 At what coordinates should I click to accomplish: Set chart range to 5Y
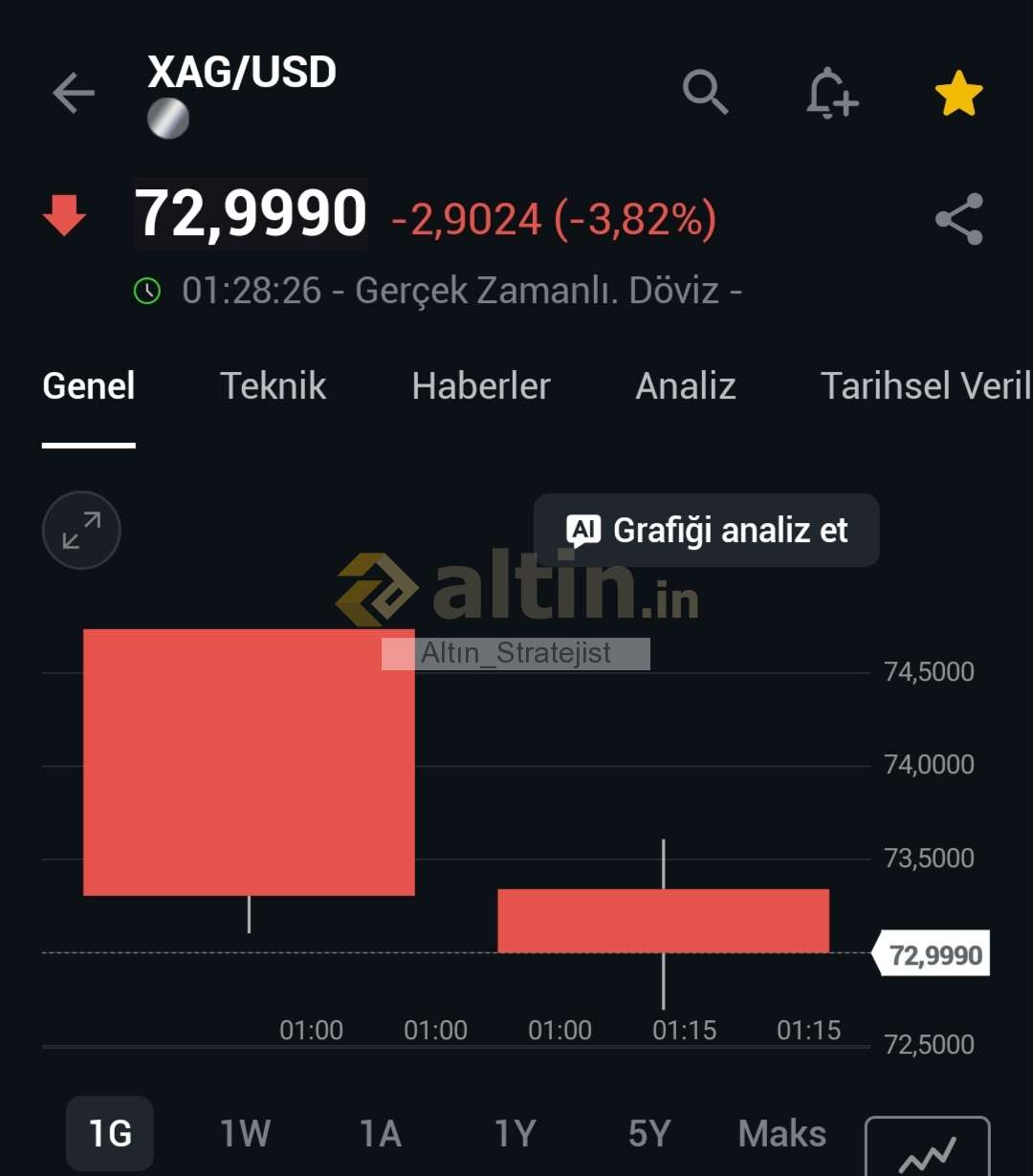[648, 1134]
